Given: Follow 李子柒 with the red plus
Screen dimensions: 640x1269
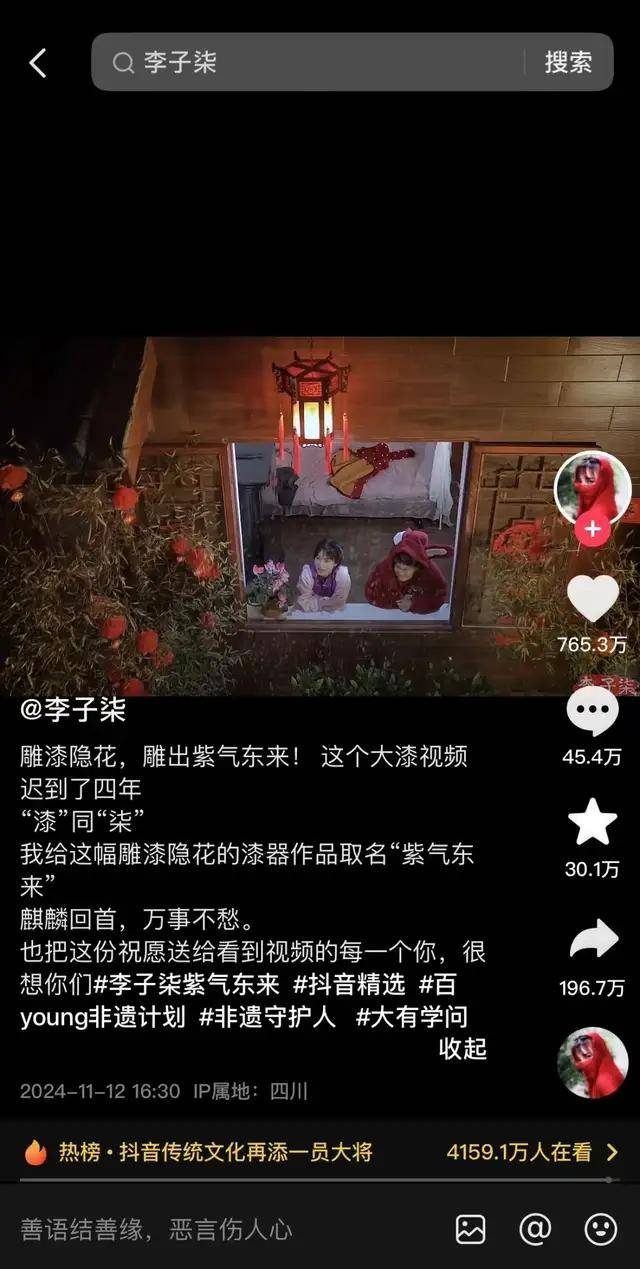Looking at the screenshot, I should pyautogui.click(x=592, y=529).
